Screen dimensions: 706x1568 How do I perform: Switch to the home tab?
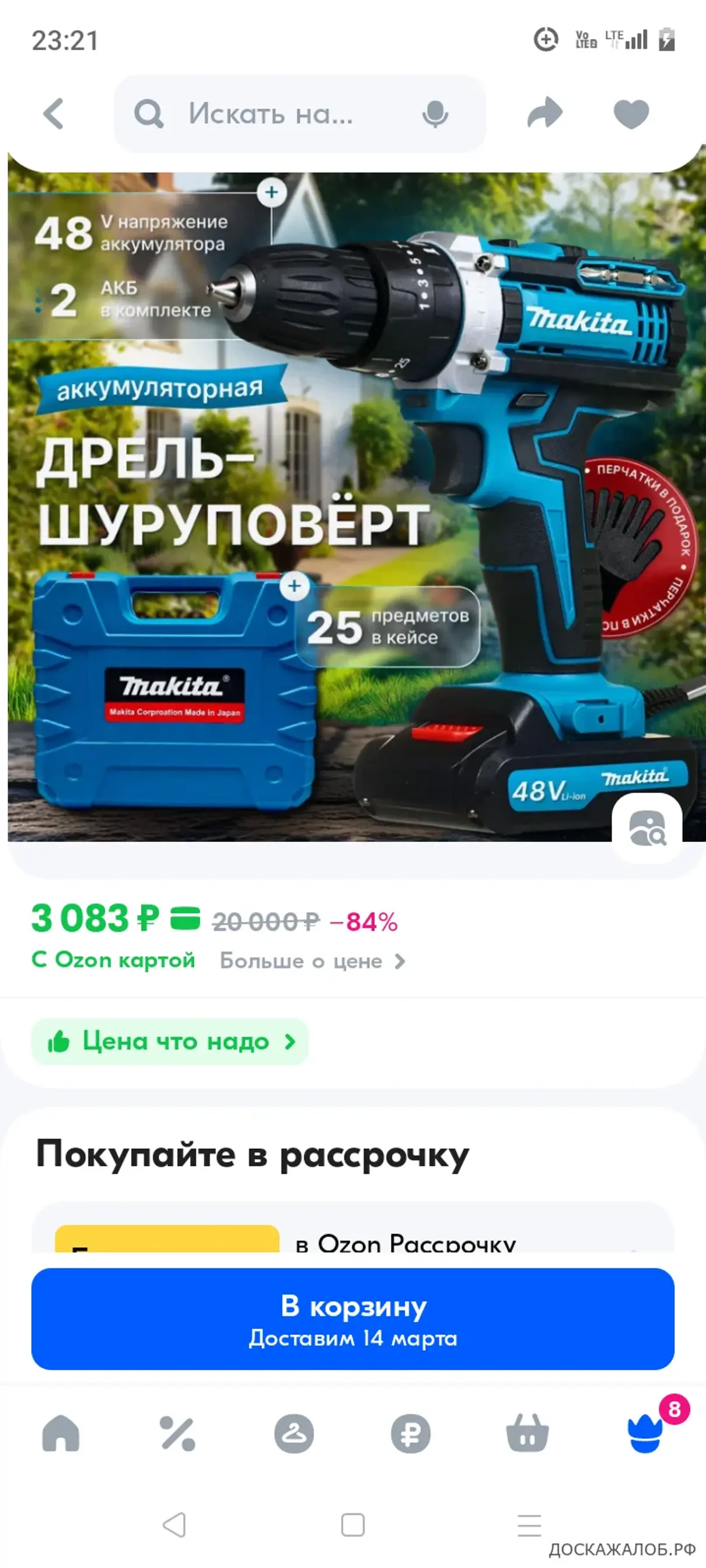coord(61,1433)
